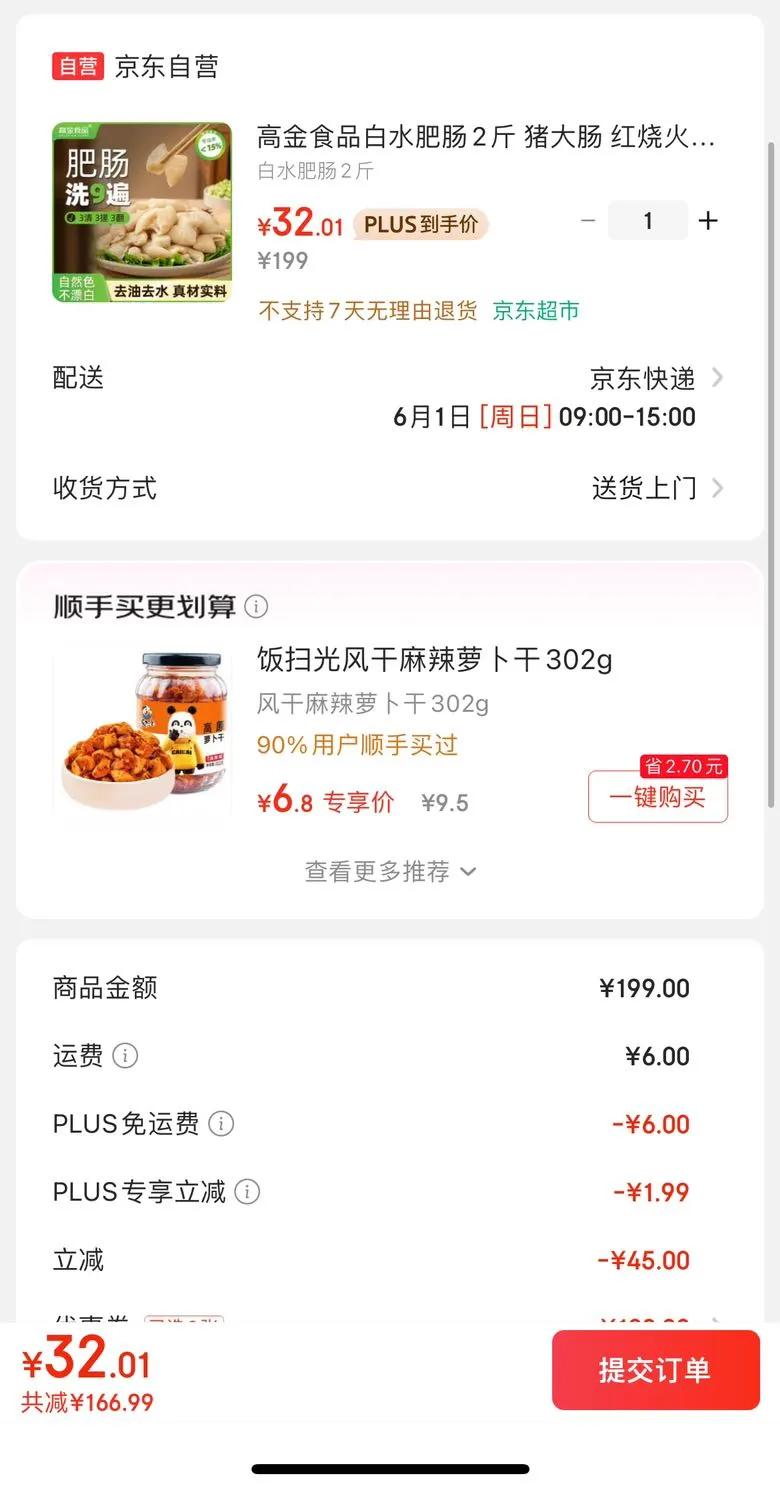
Task: Edit the quantity field showing 1
Action: coord(648,221)
